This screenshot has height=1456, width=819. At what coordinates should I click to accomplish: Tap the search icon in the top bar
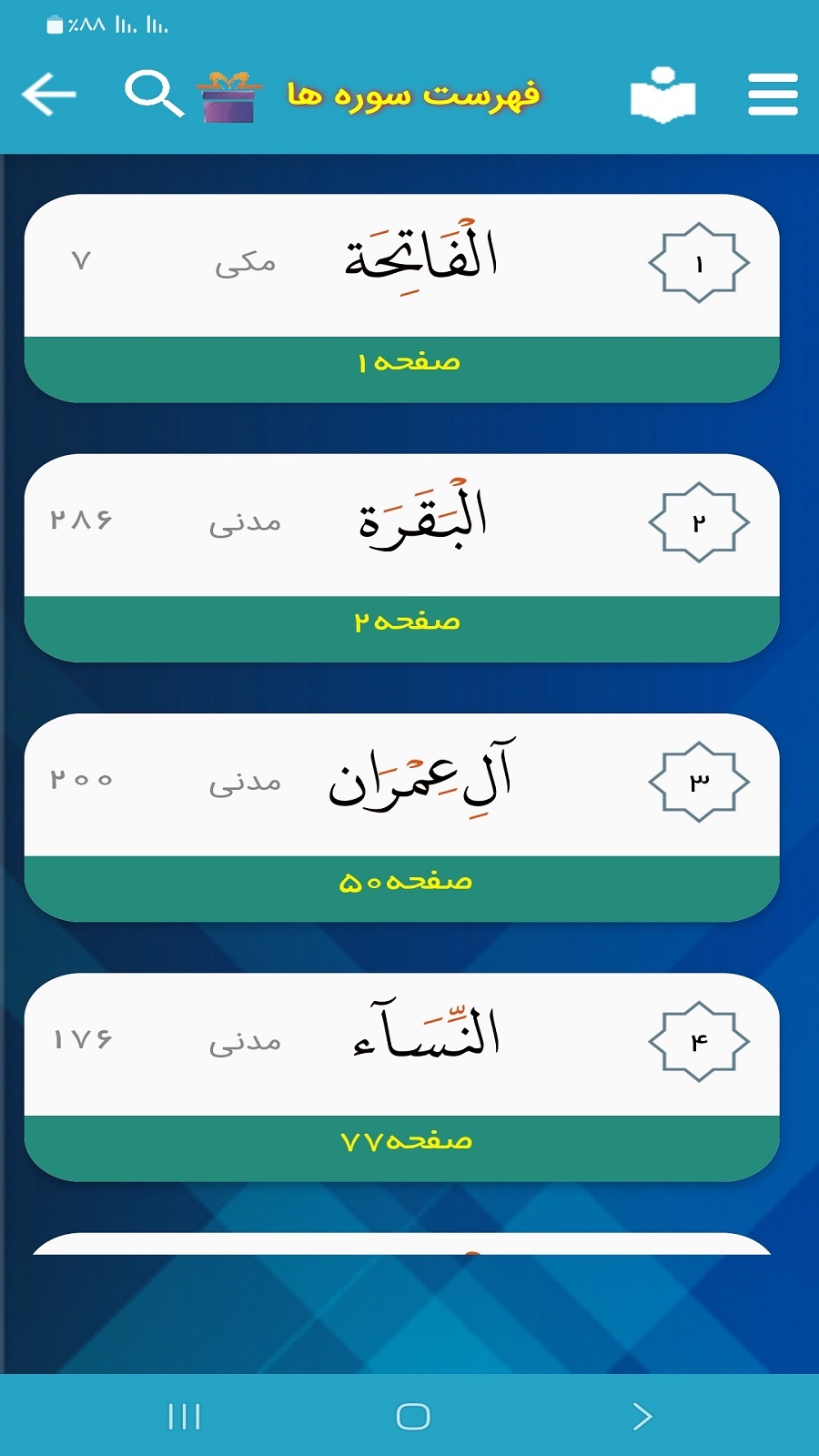click(x=153, y=94)
